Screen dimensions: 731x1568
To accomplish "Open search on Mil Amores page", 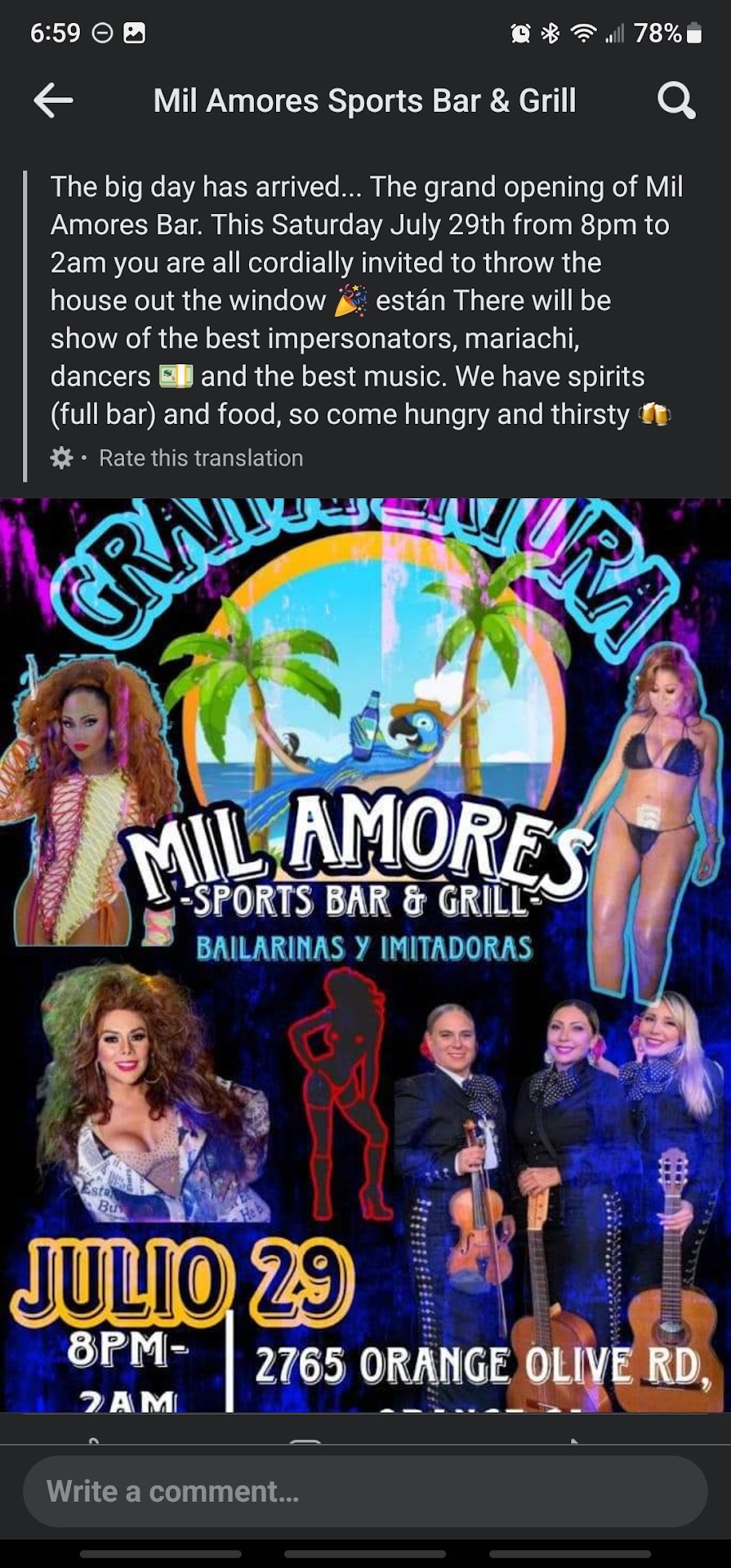I will (676, 100).
